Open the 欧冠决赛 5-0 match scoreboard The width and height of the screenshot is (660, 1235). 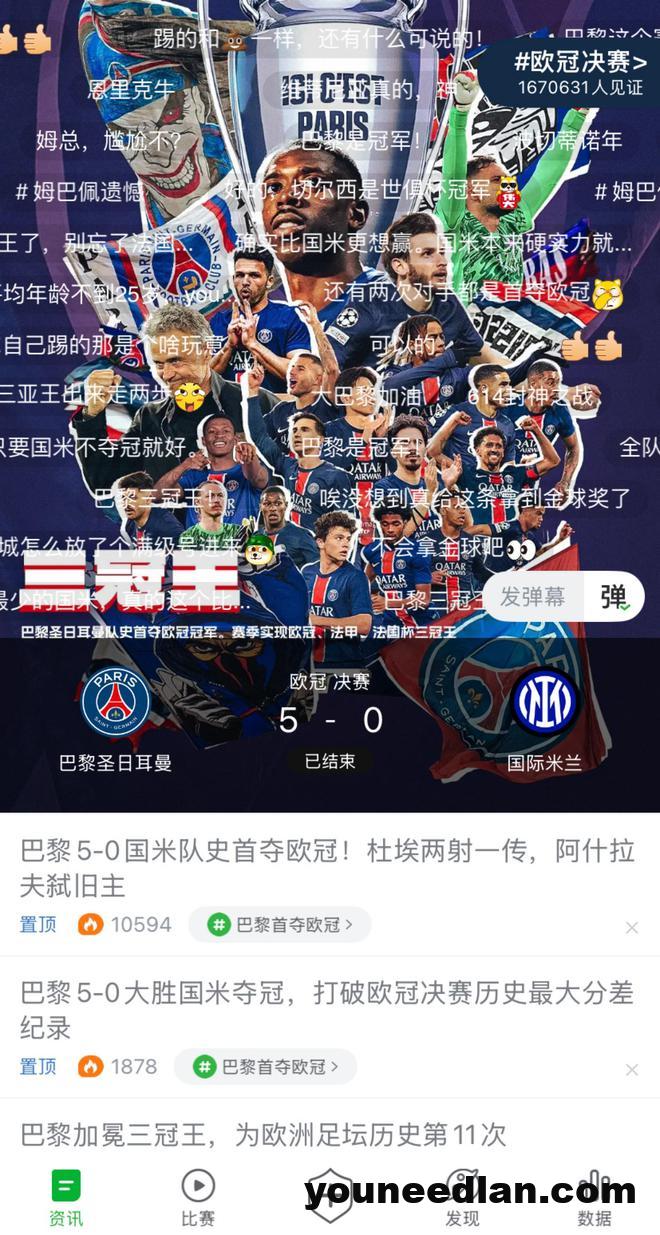click(330, 722)
